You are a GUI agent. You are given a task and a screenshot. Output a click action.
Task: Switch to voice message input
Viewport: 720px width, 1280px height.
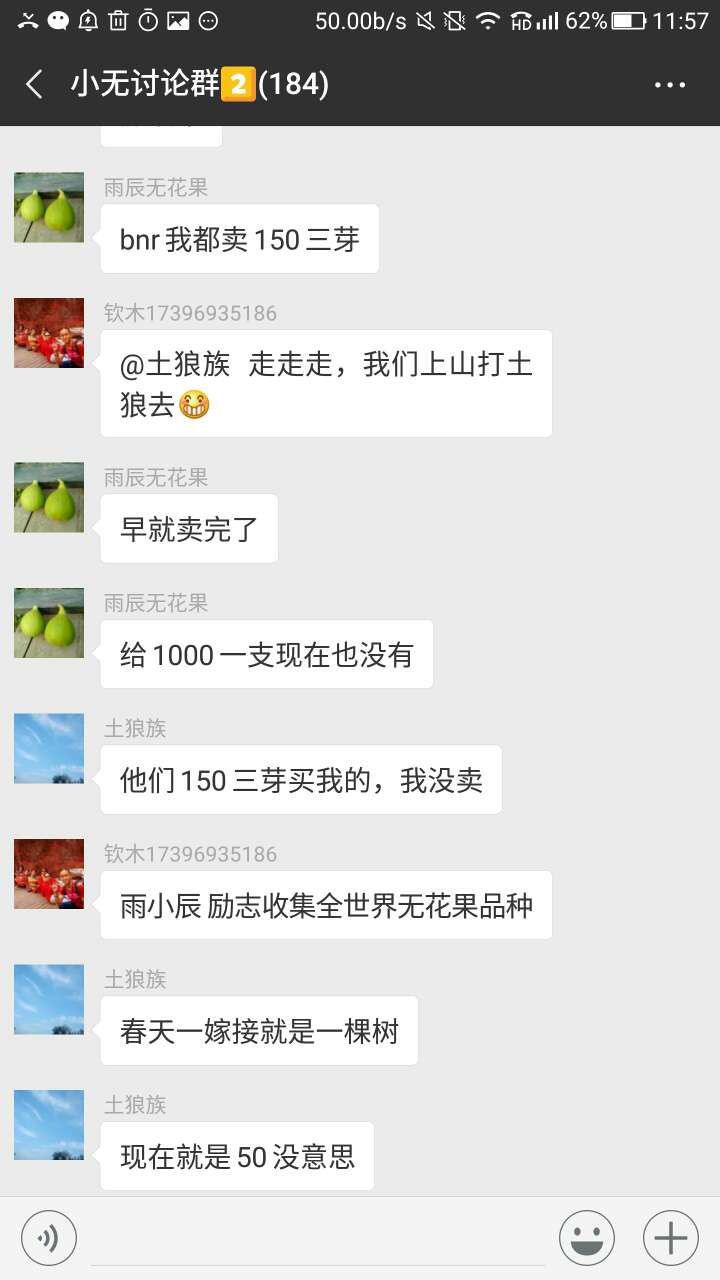point(48,1238)
